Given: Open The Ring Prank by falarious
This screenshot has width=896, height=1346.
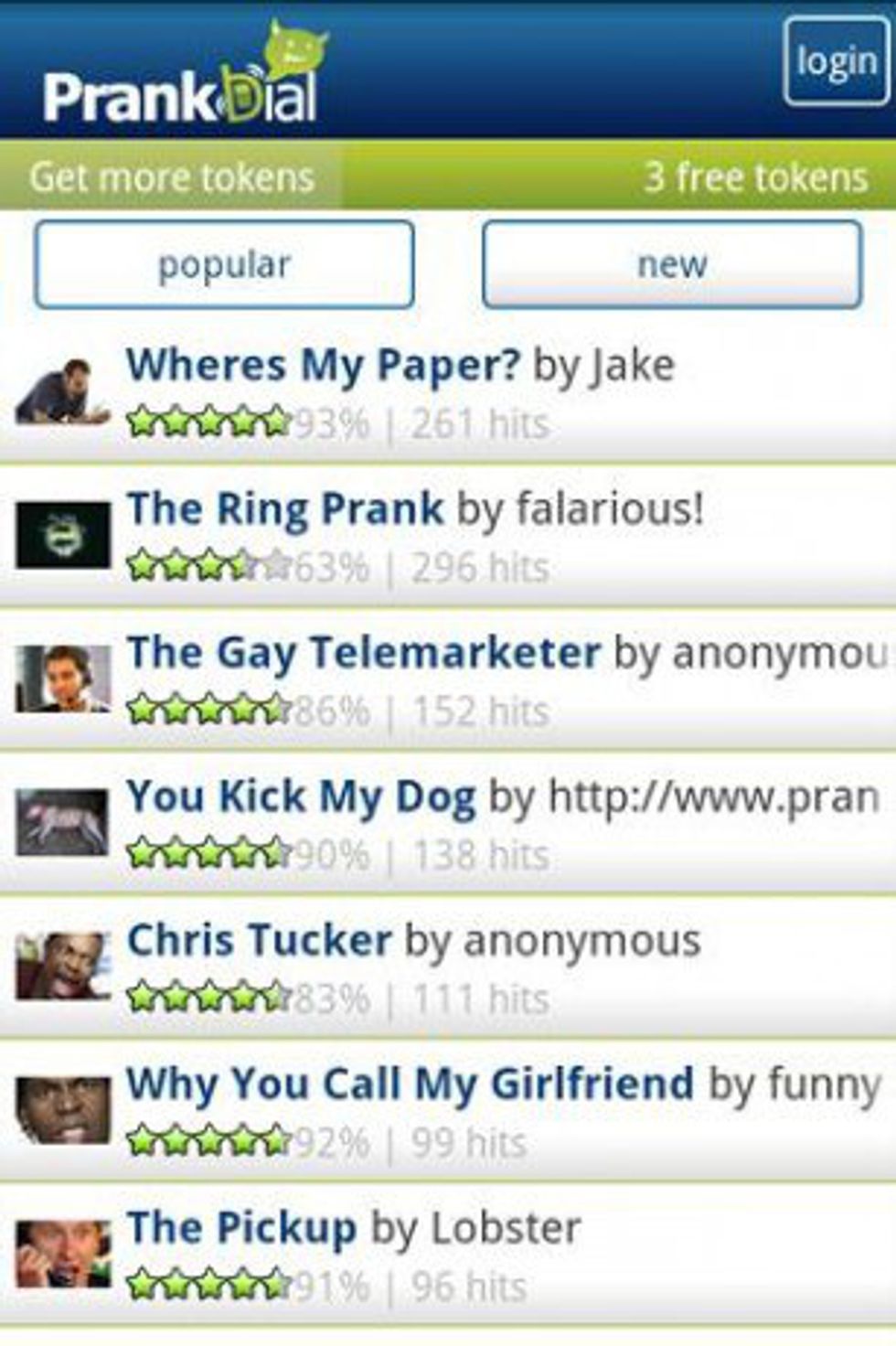Looking at the screenshot, I should (x=285, y=509).
